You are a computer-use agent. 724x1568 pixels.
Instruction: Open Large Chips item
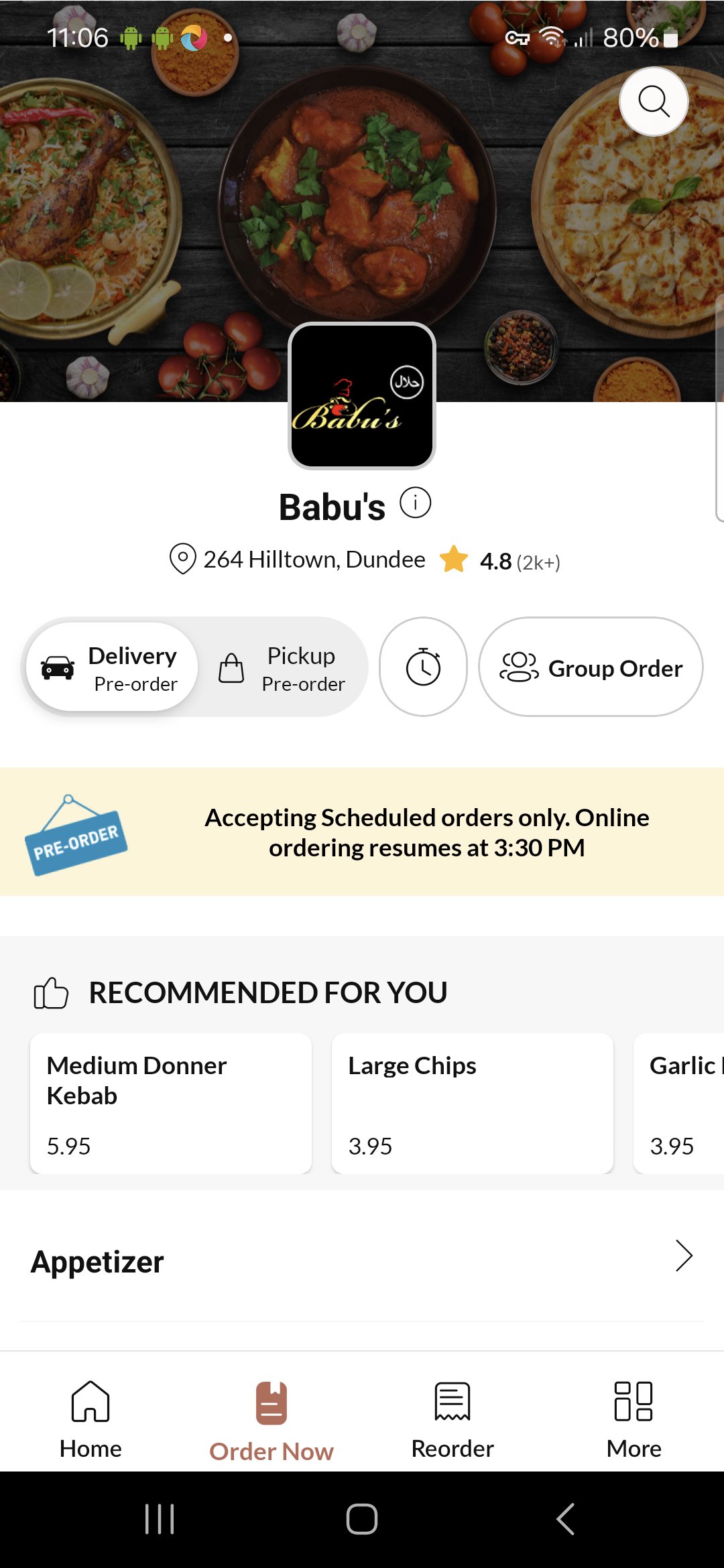[x=473, y=1103]
